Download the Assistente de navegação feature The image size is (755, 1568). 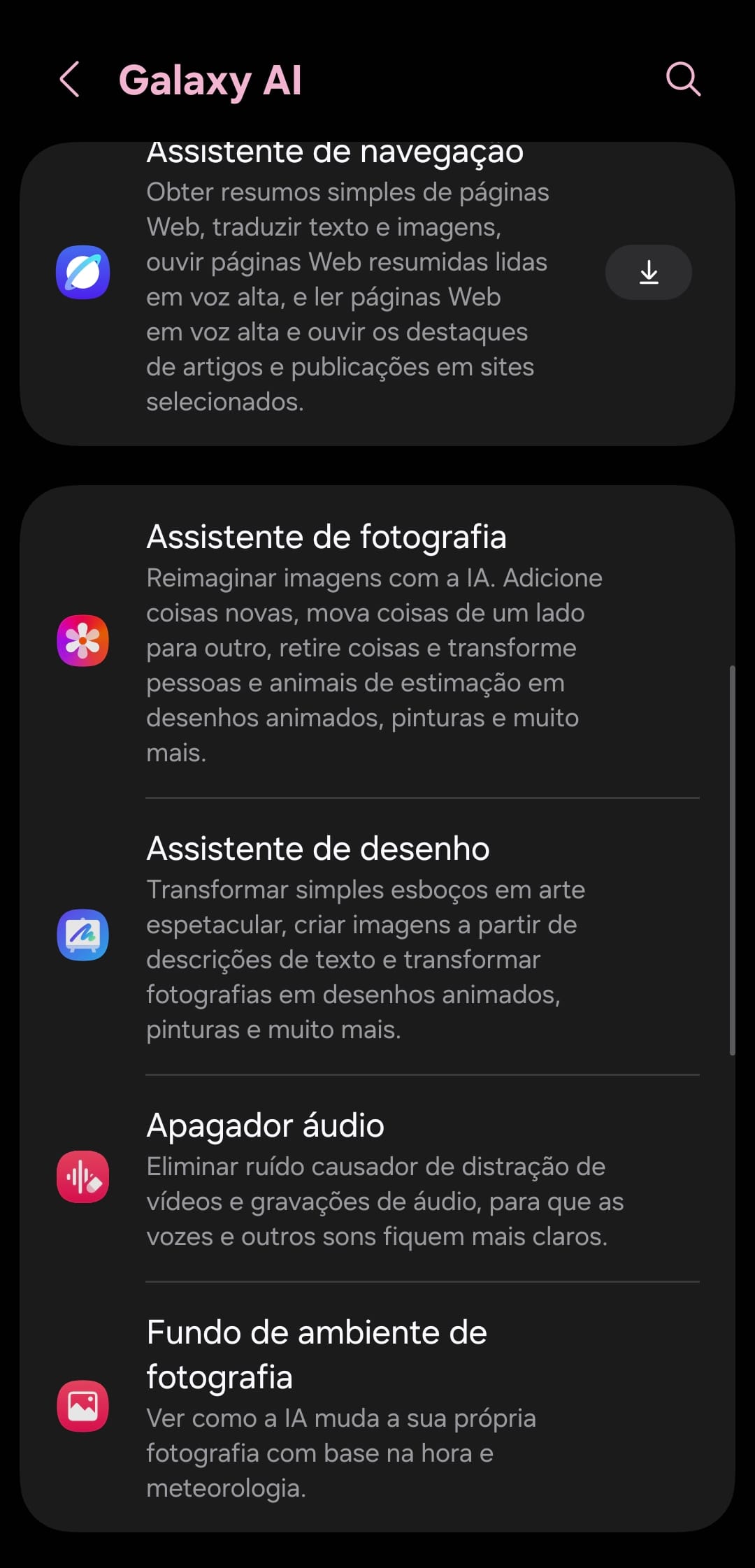pos(648,273)
